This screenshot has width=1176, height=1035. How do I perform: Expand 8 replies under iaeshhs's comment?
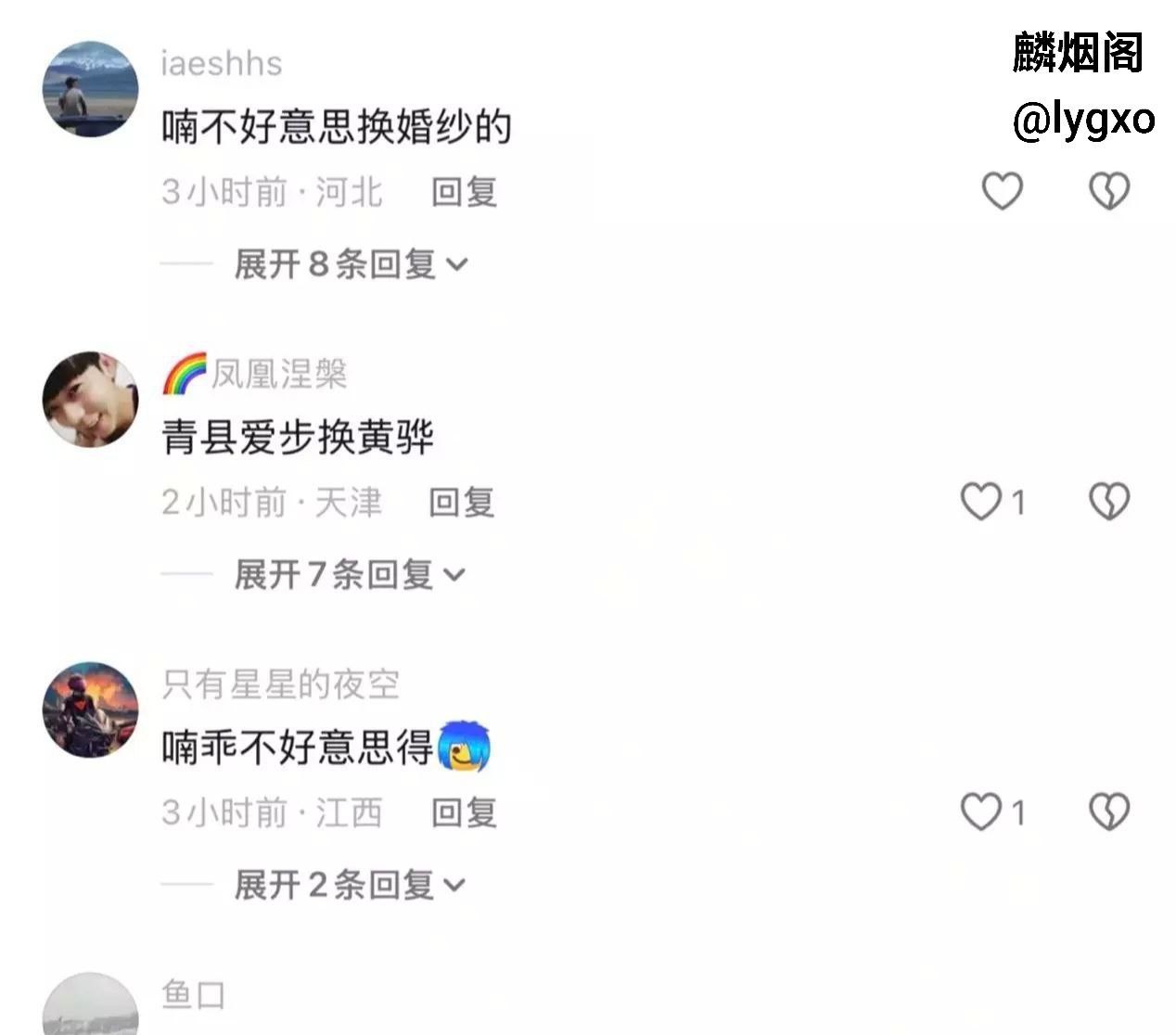pyautogui.click(x=352, y=264)
